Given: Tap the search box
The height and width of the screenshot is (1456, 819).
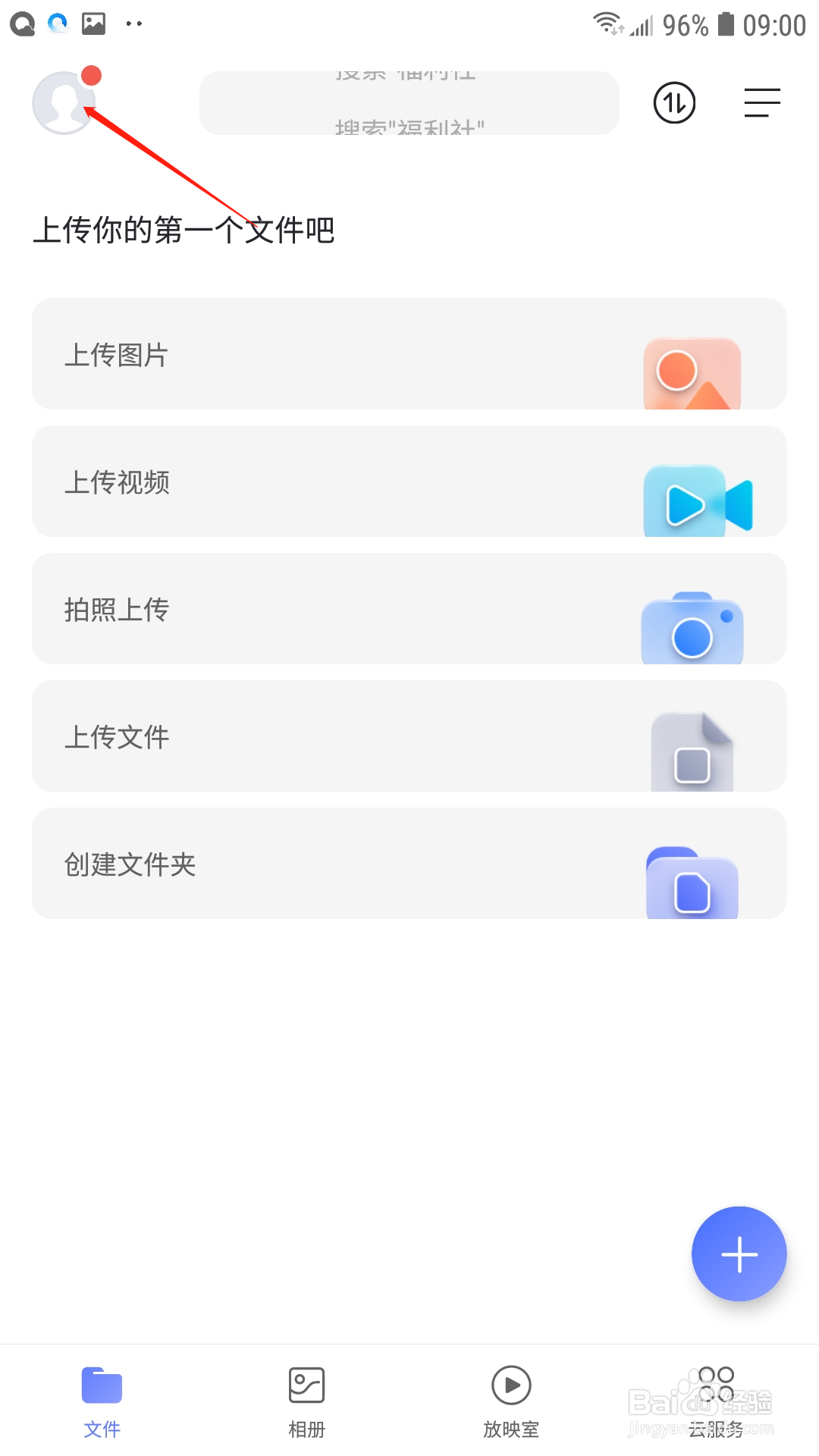Looking at the screenshot, I should (409, 103).
